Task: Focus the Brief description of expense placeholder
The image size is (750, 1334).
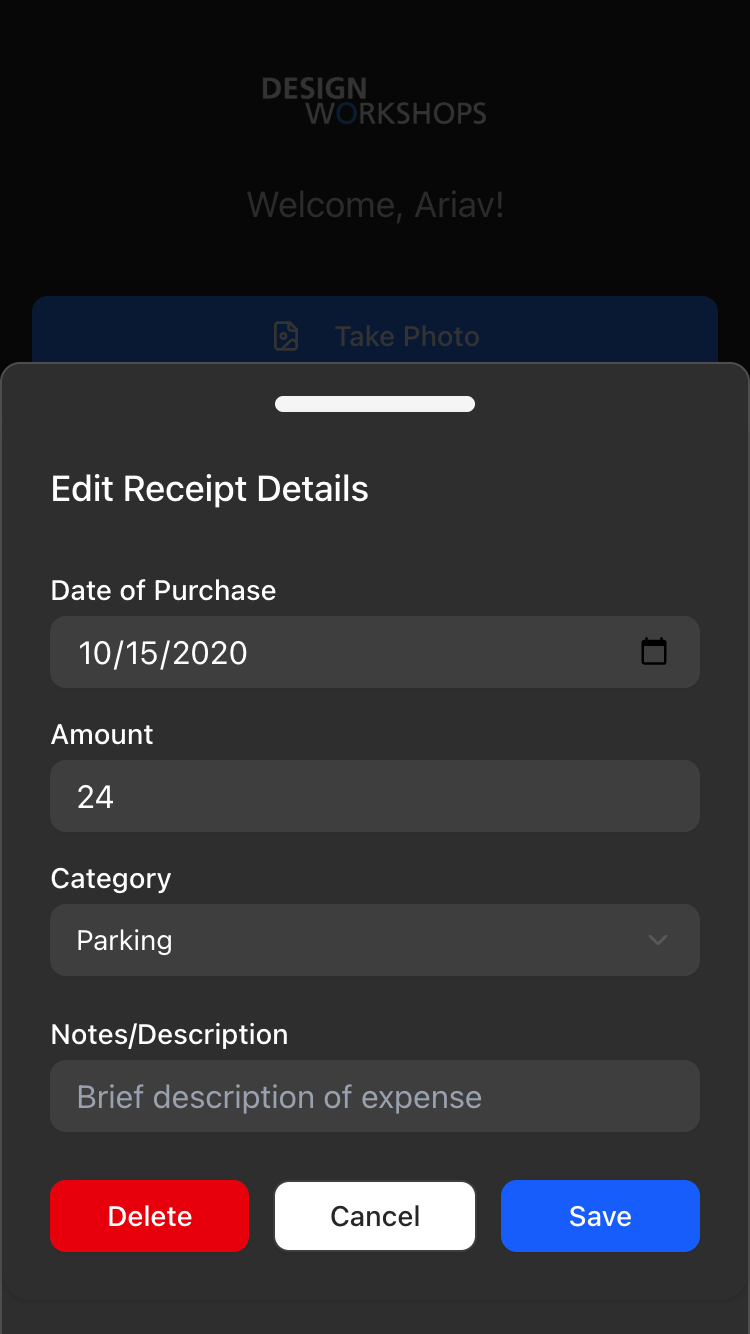Action: click(375, 1096)
